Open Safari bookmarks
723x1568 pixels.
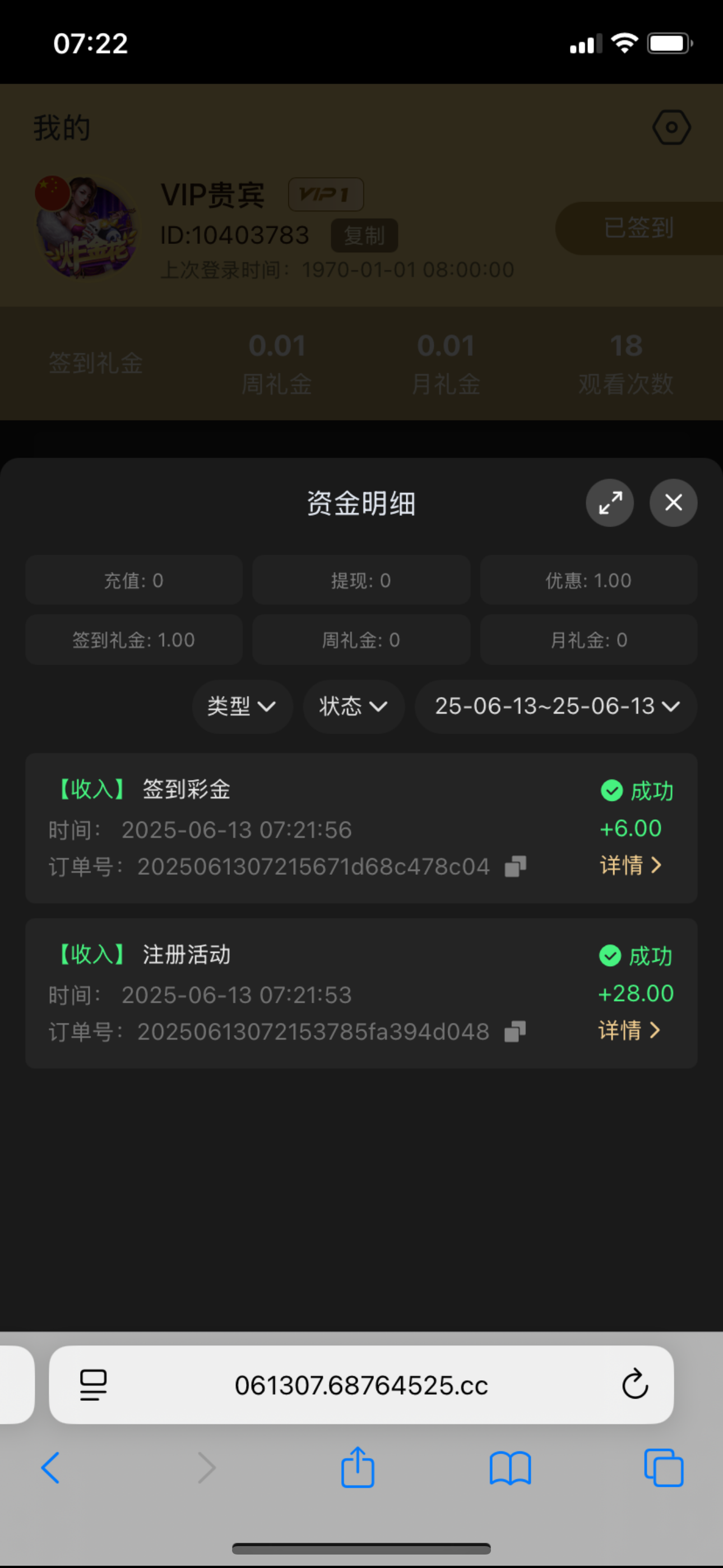(510, 1468)
